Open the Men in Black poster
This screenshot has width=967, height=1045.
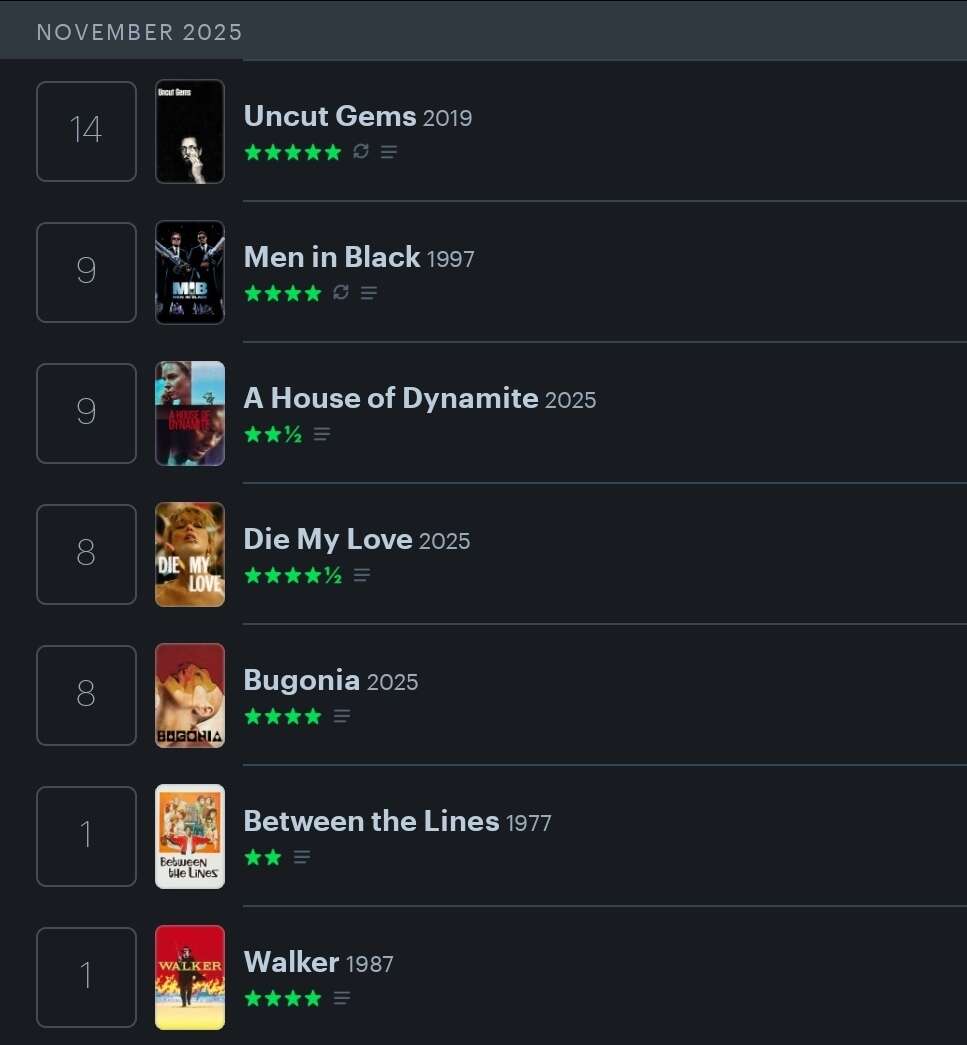click(x=190, y=272)
